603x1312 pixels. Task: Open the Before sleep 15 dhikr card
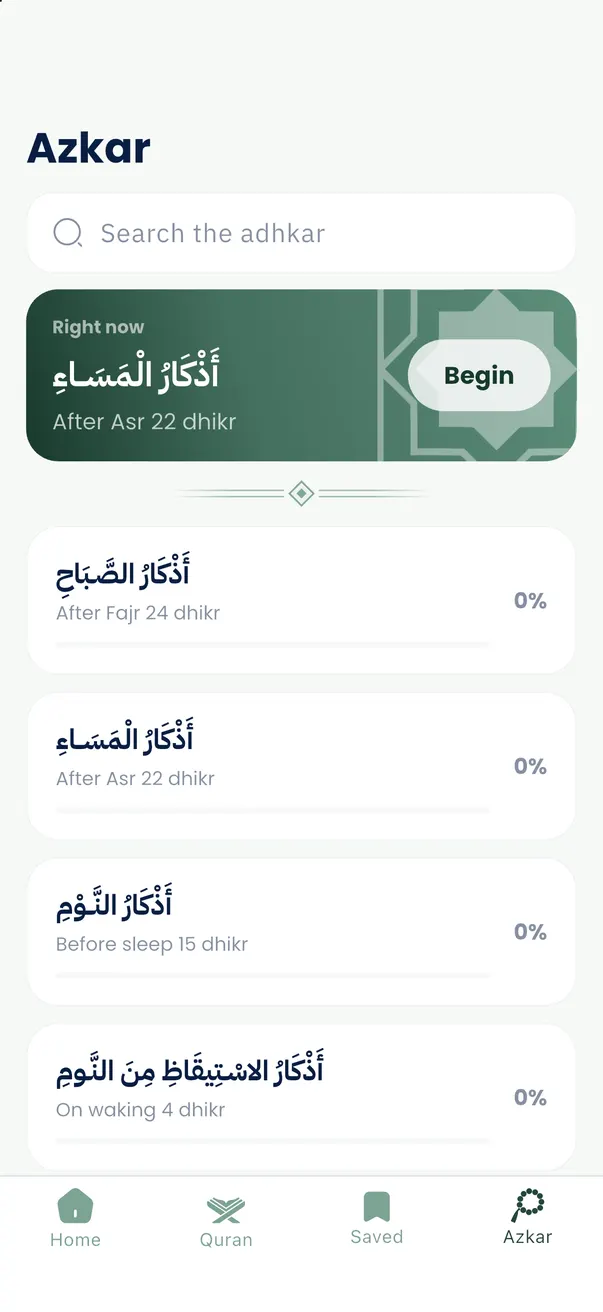301,932
